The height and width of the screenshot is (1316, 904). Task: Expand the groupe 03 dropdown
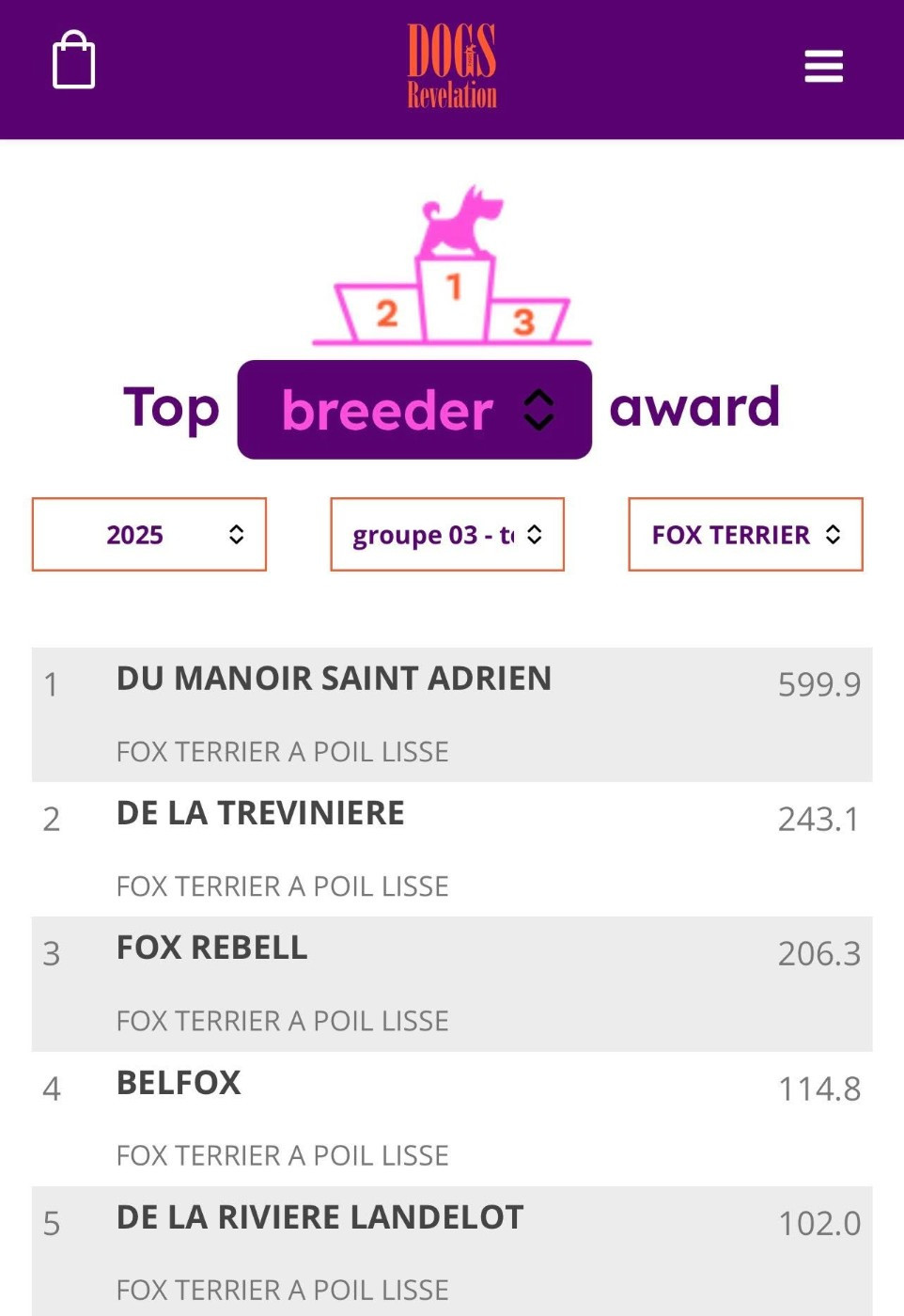(x=447, y=534)
